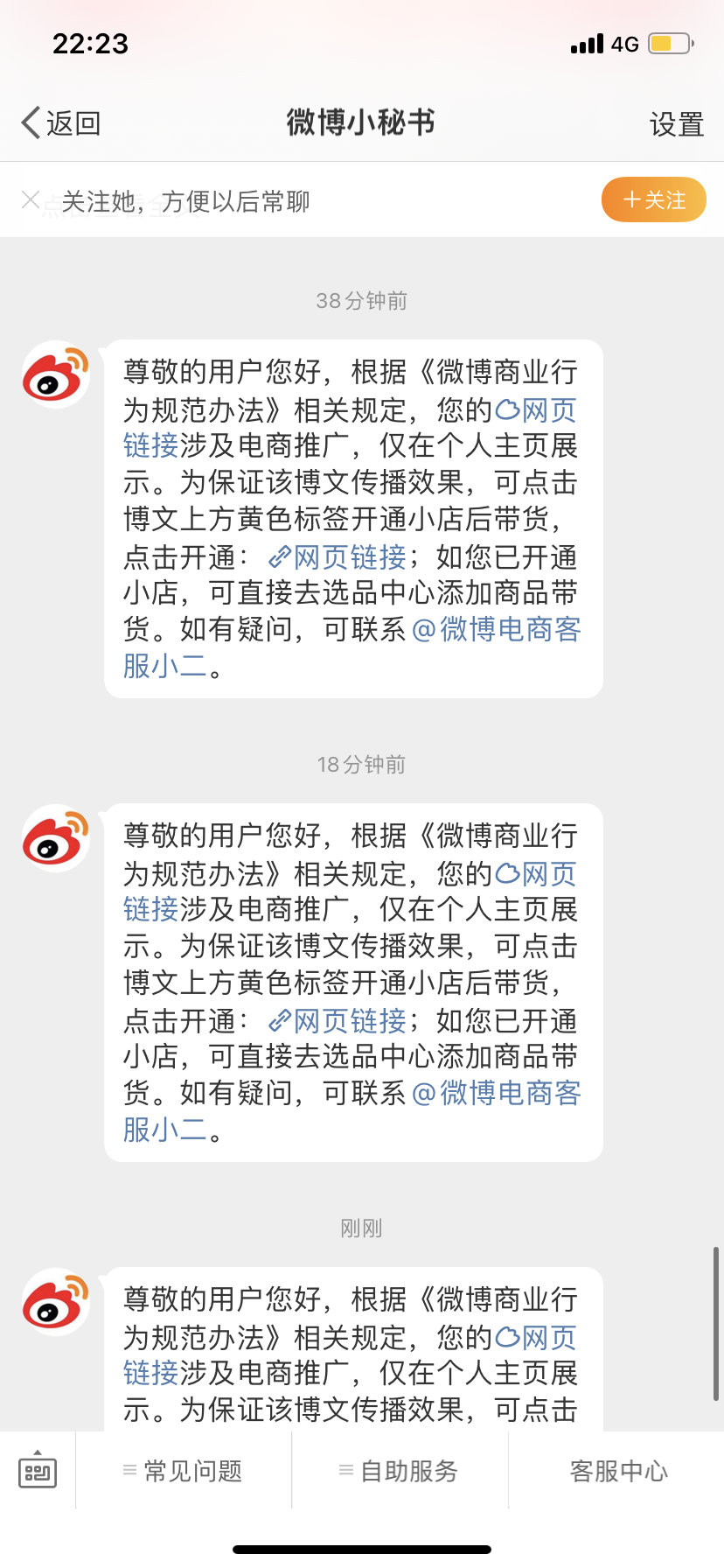Dismiss the follow suggestion banner

tap(31, 200)
